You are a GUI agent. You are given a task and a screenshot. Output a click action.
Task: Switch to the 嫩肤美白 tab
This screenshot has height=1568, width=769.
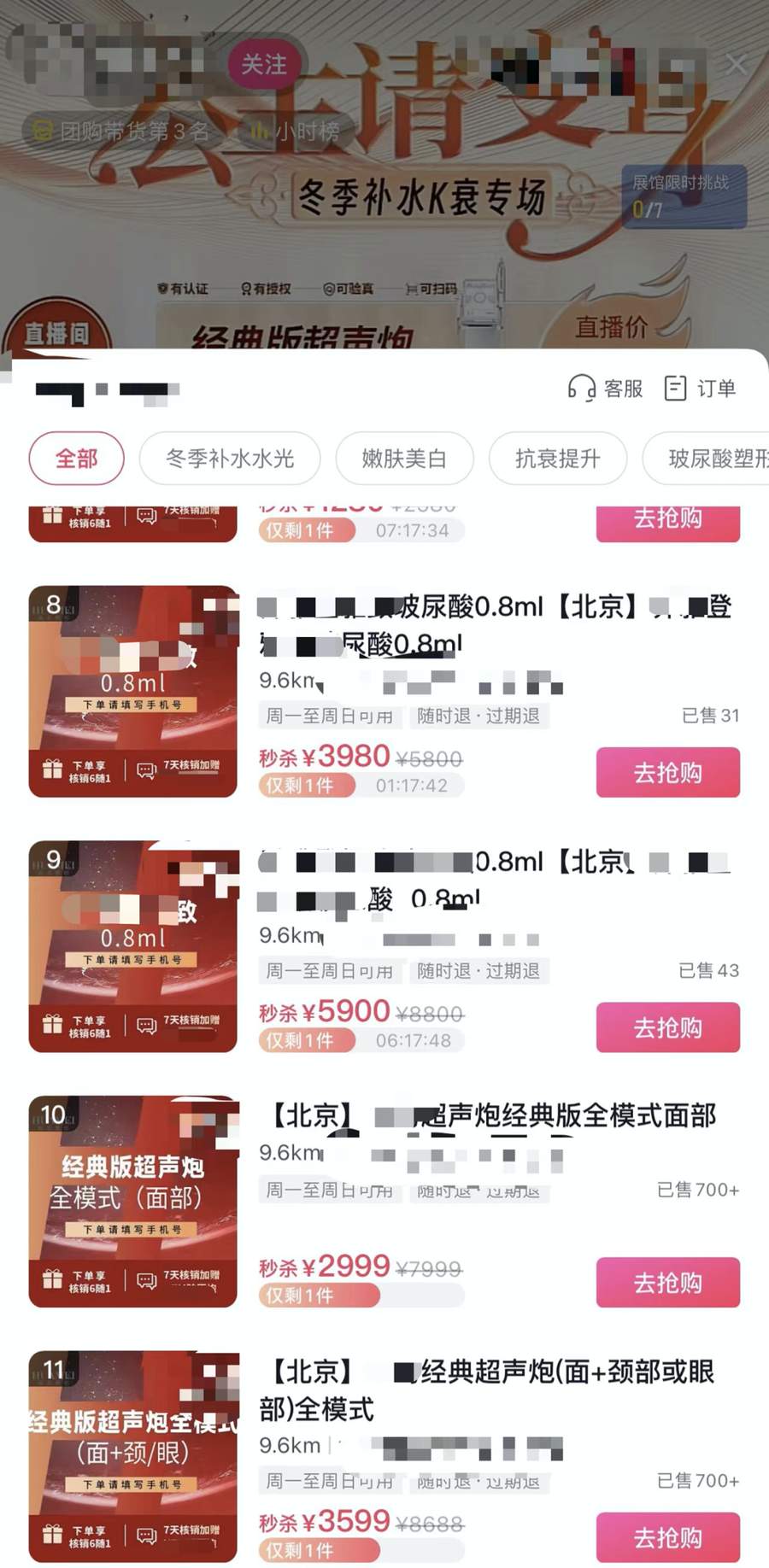point(404,459)
